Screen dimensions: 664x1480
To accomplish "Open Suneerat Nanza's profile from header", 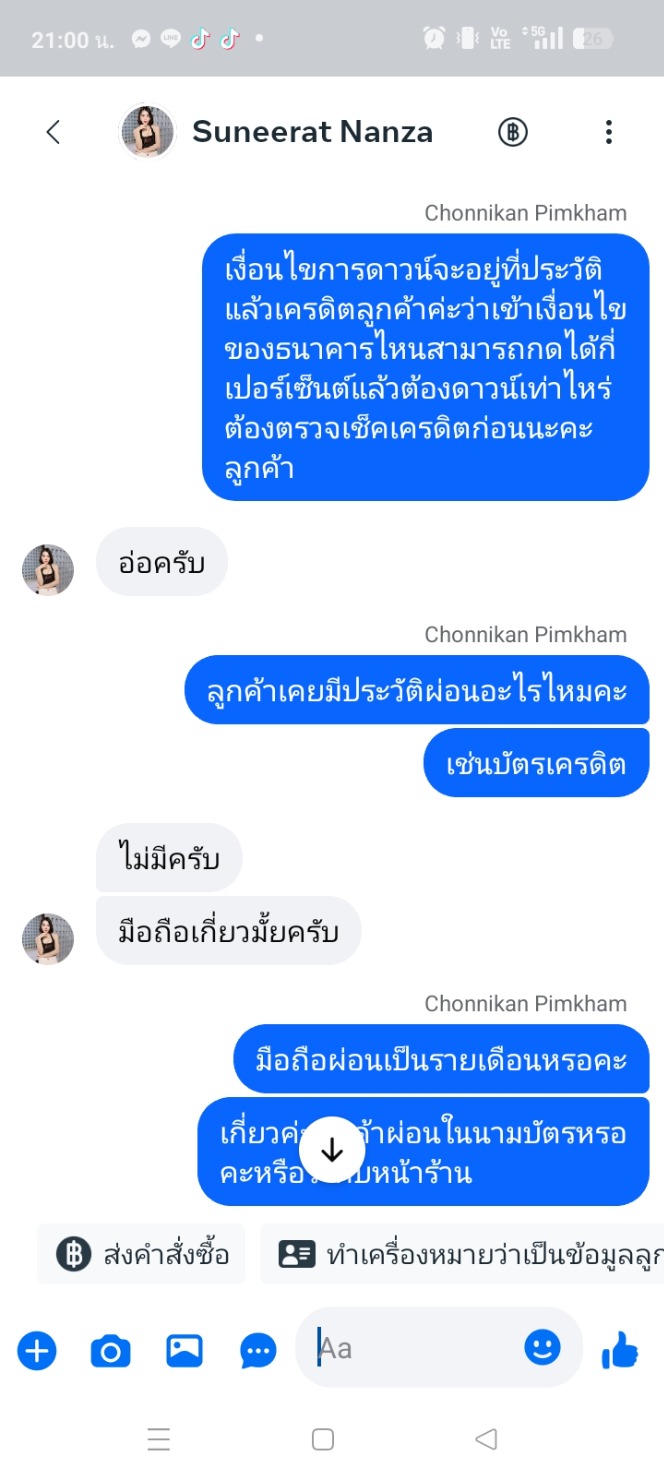I will coord(312,132).
